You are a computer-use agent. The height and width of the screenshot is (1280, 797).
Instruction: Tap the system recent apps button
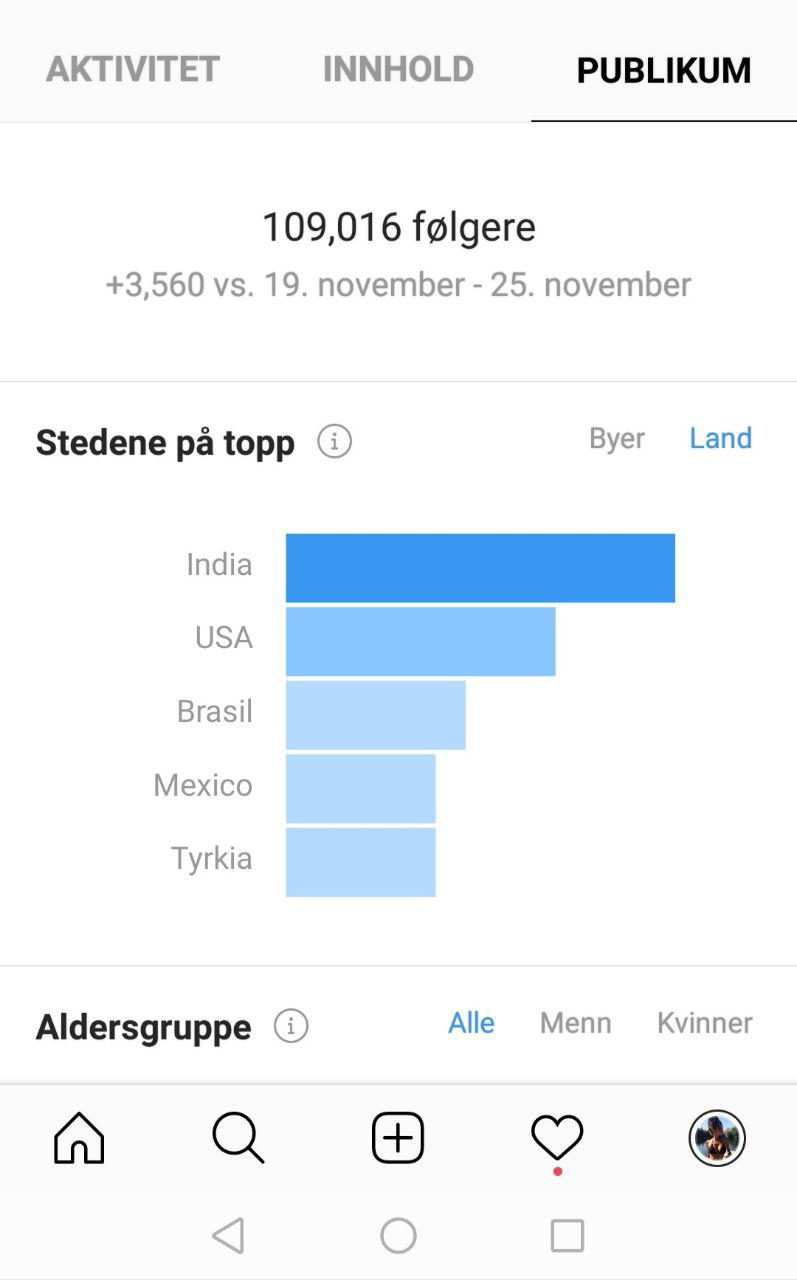pyautogui.click(x=567, y=1236)
